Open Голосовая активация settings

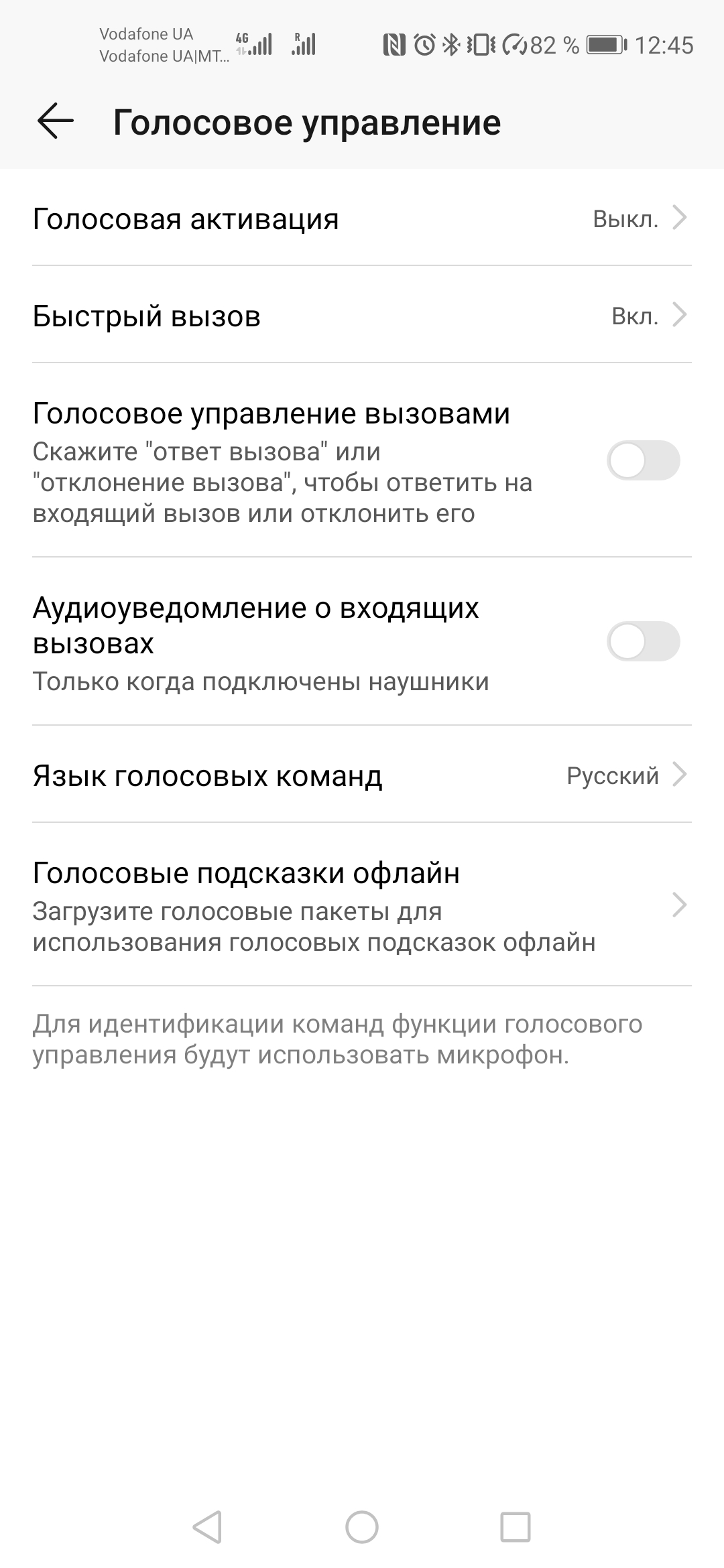coord(362,218)
